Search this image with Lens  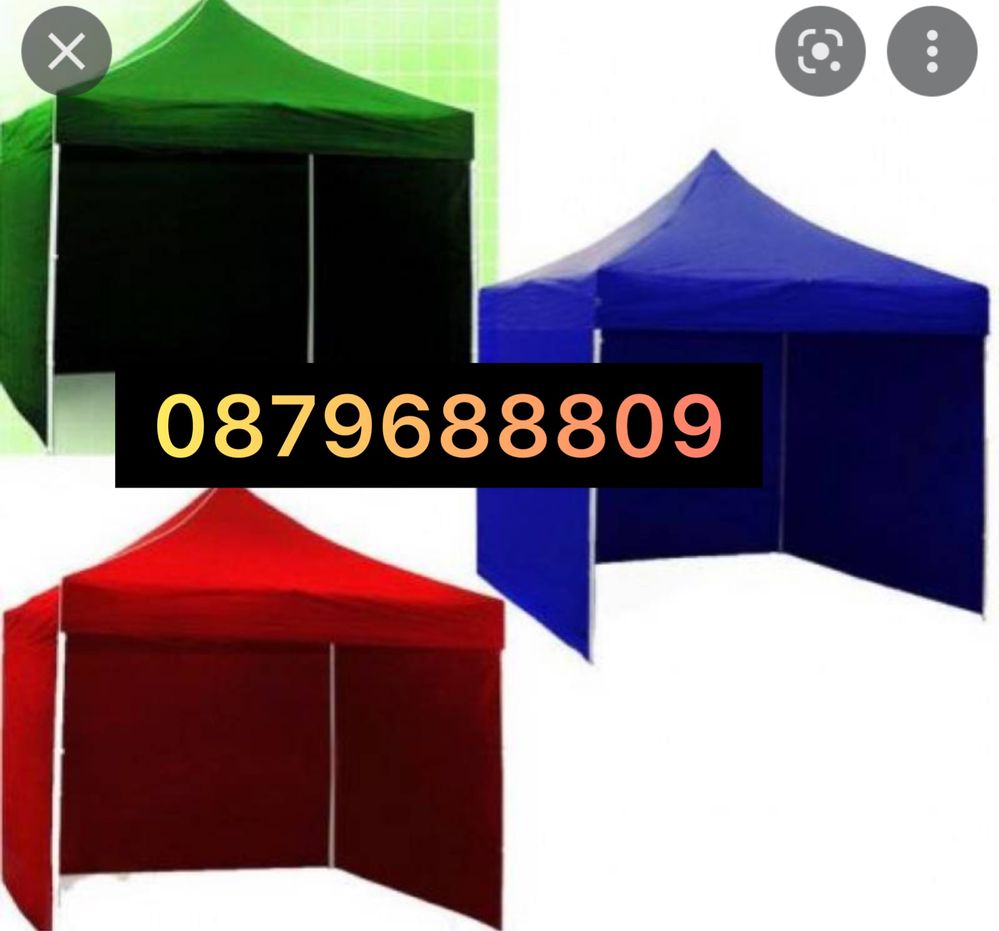820,51
